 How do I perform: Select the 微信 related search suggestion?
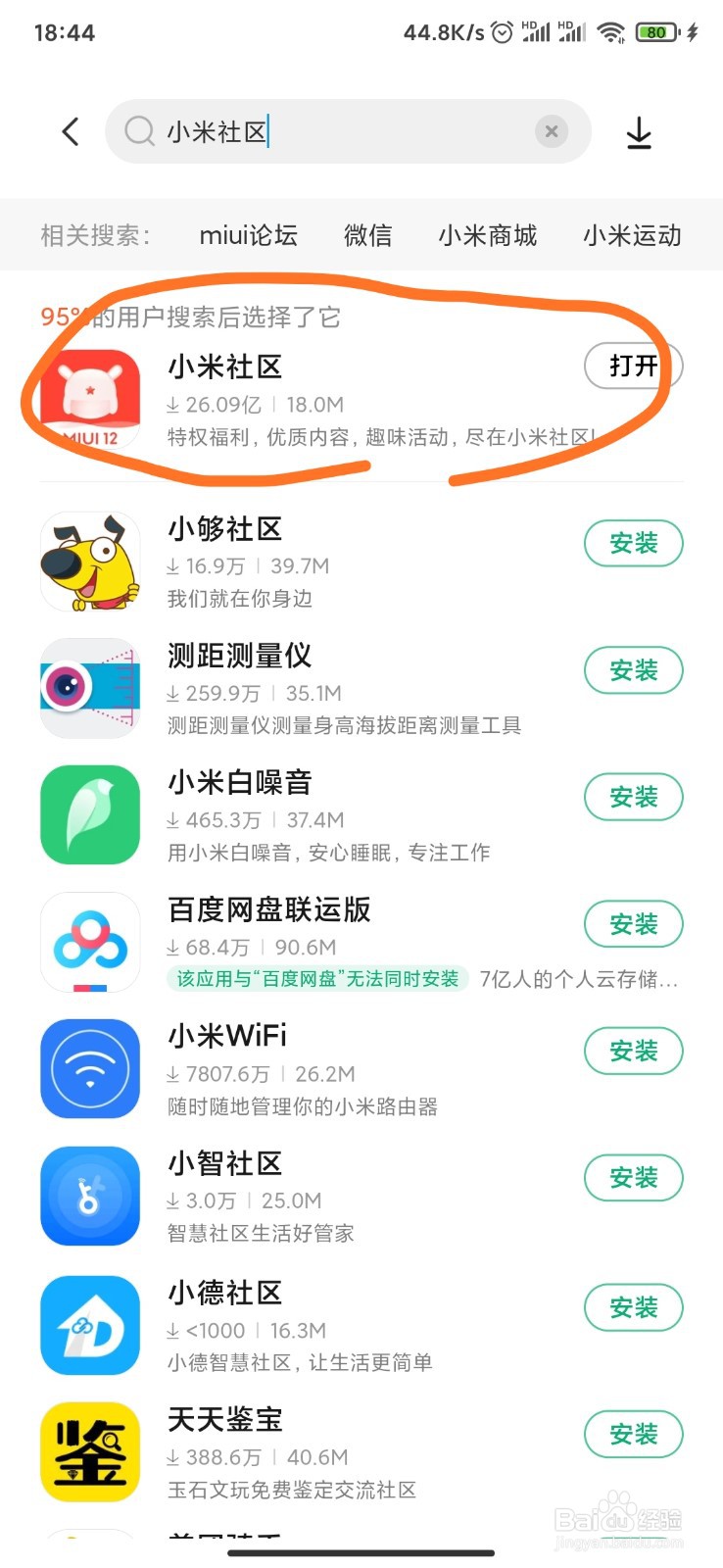[367, 235]
